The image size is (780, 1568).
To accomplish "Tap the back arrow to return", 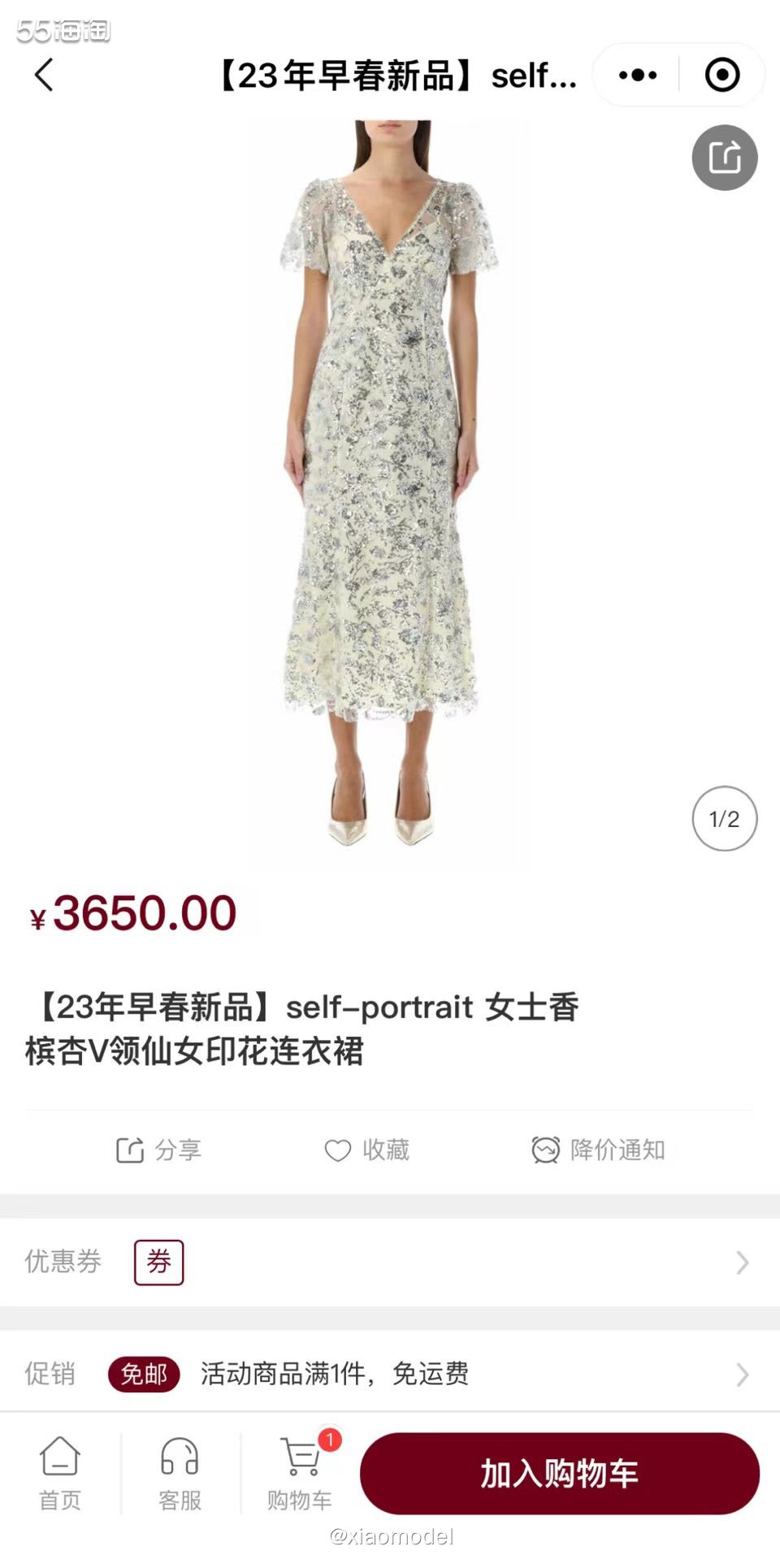I will pyautogui.click(x=45, y=76).
